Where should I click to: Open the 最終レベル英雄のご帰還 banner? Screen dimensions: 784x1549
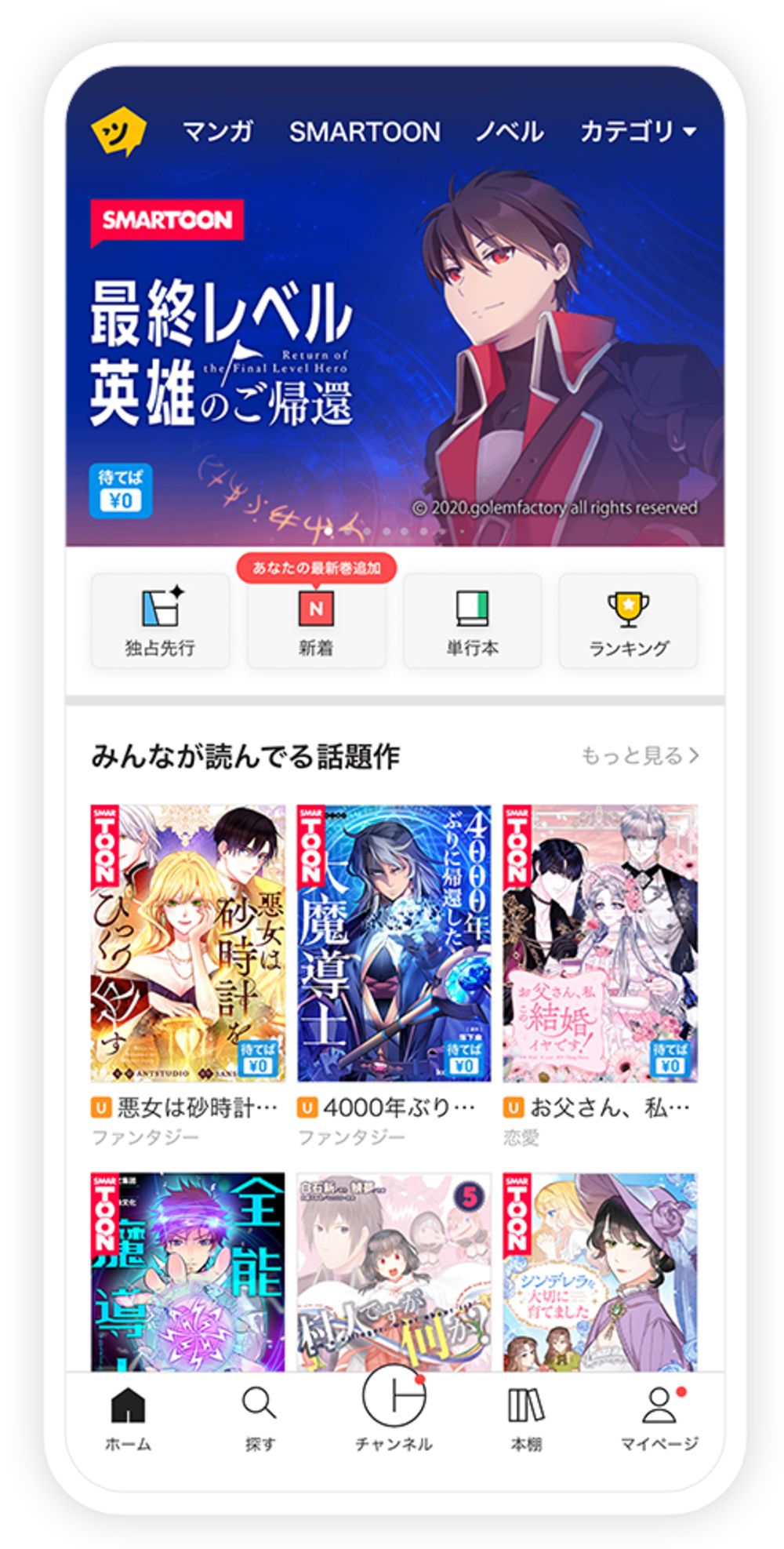tap(395, 306)
